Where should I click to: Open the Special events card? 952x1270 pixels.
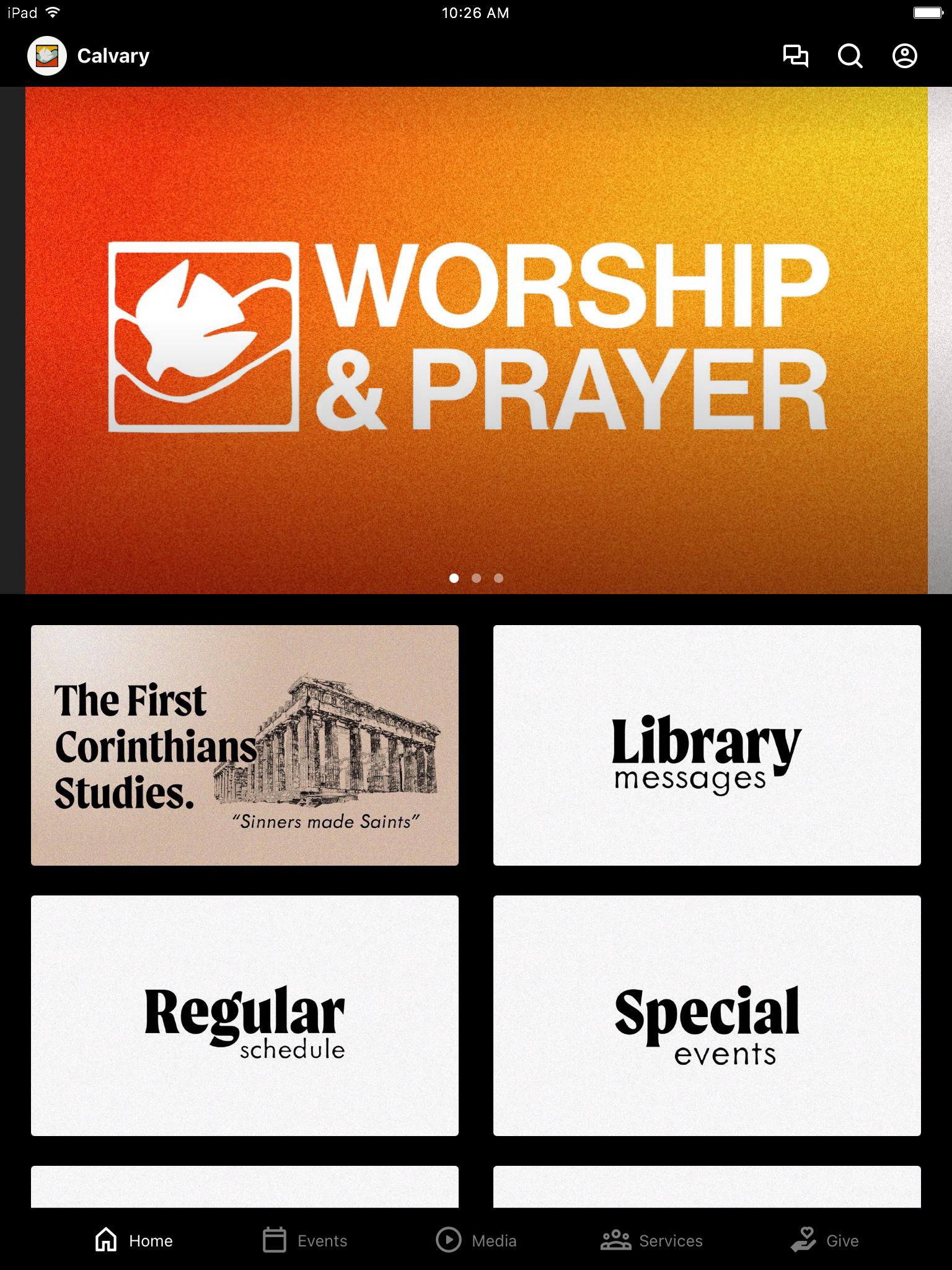[x=707, y=1015]
